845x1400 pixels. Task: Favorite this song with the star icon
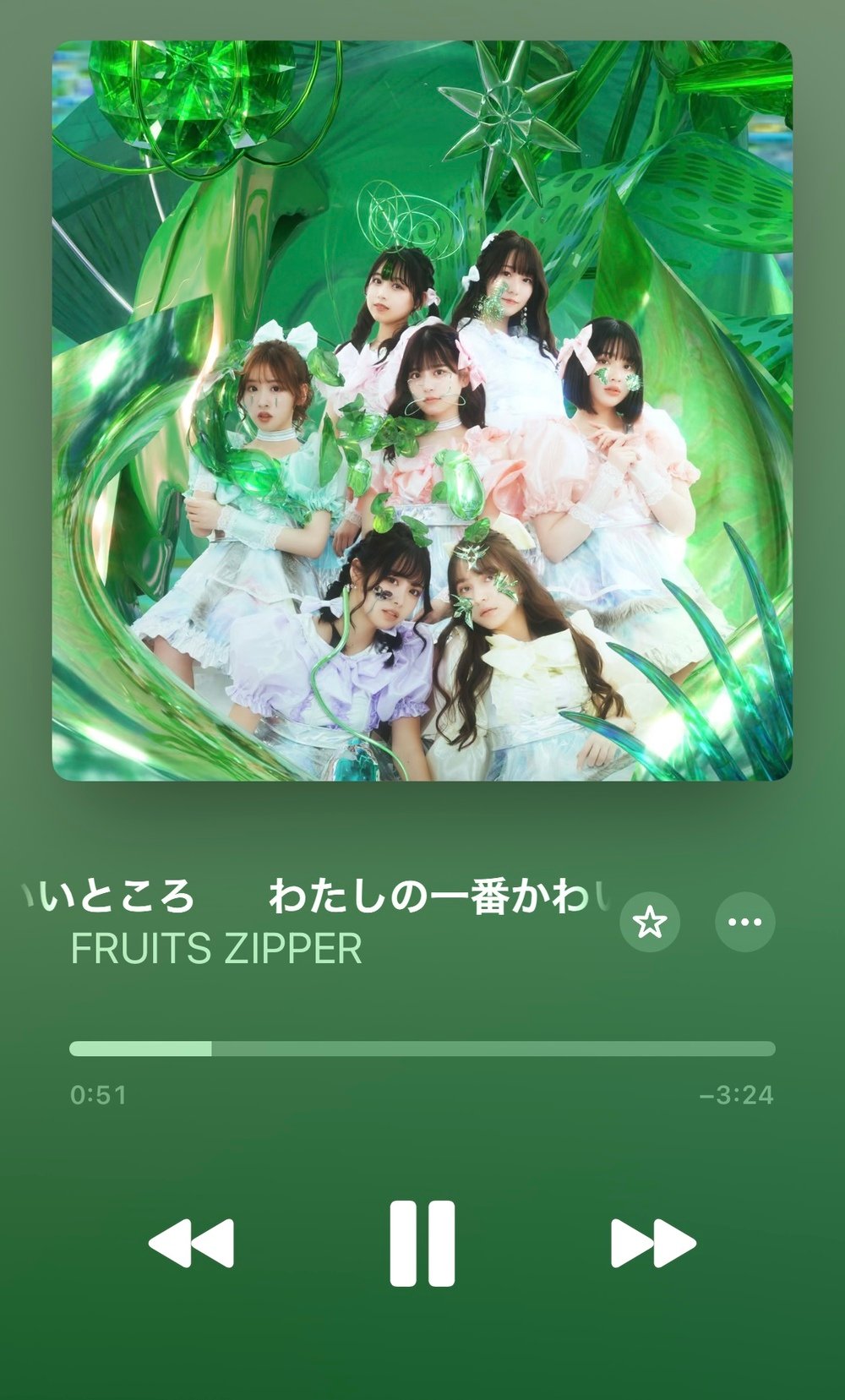(649, 922)
